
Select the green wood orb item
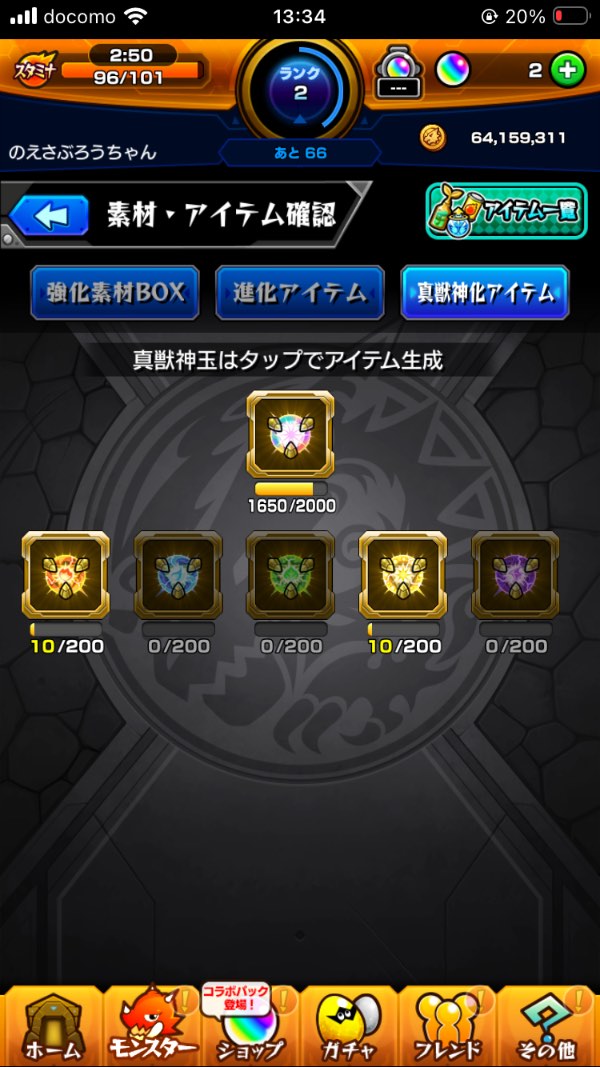click(x=291, y=575)
